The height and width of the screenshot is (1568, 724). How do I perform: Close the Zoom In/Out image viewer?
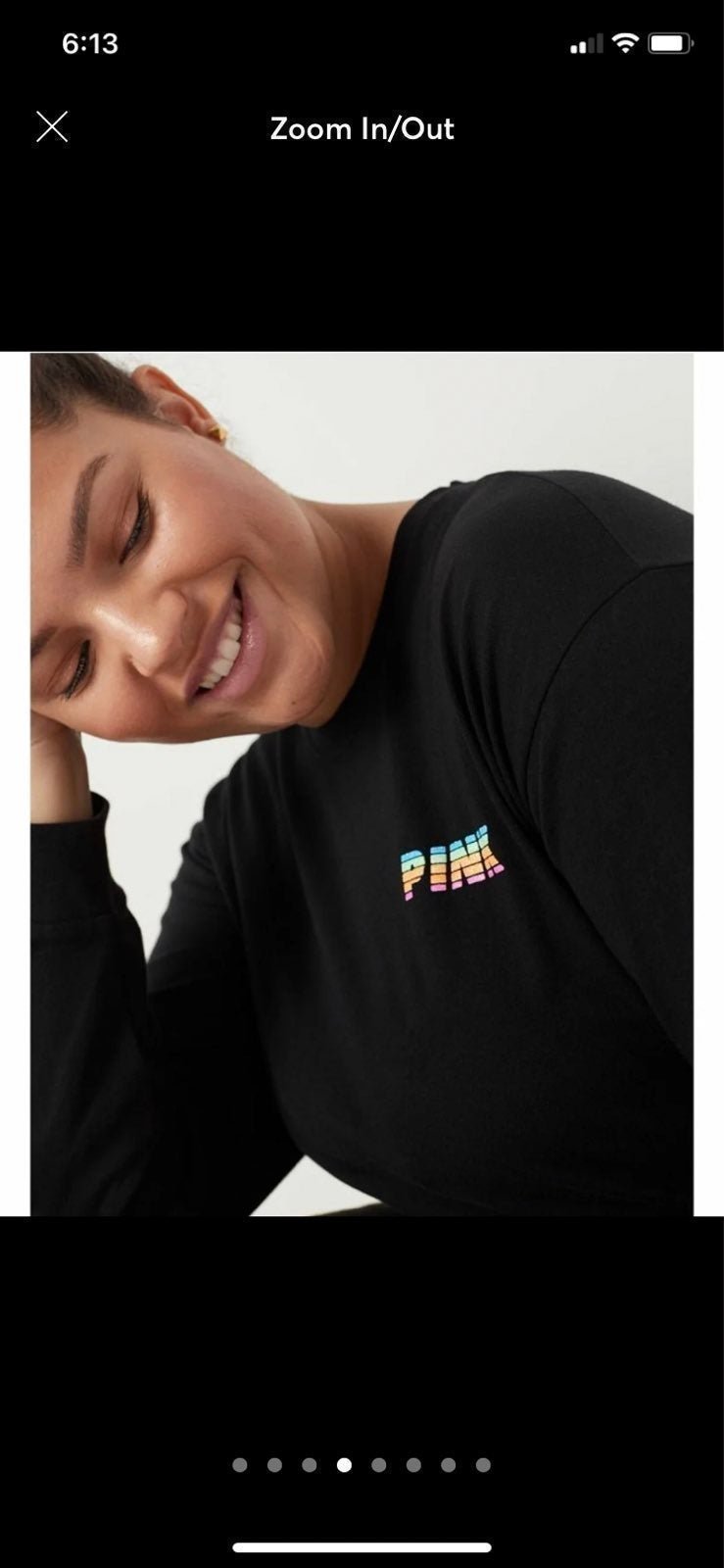pyautogui.click(x=52, y=127)
